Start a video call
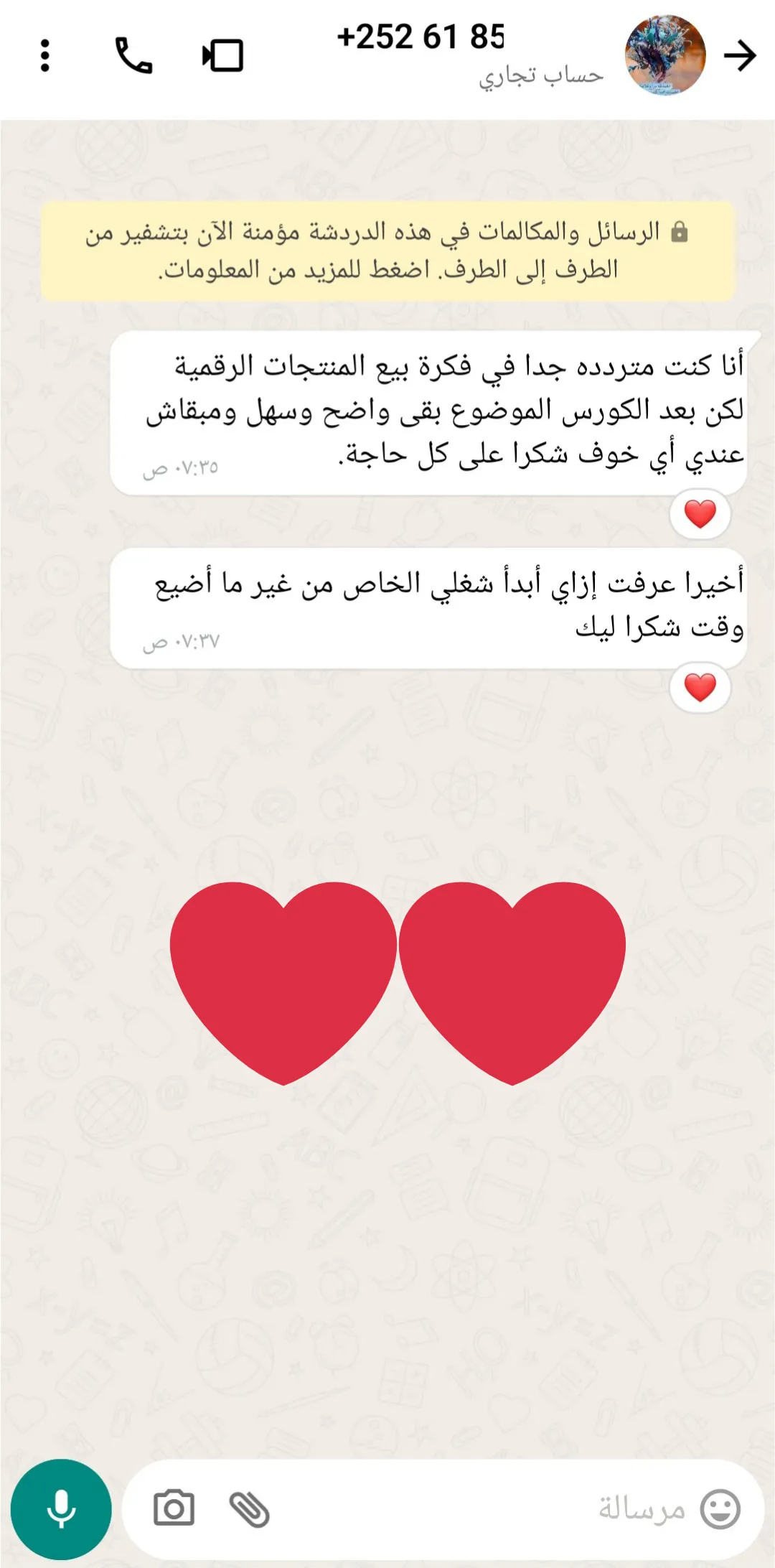Image resolution: width=775 pixels, height=1568 pixels. [x=223, y=55]
